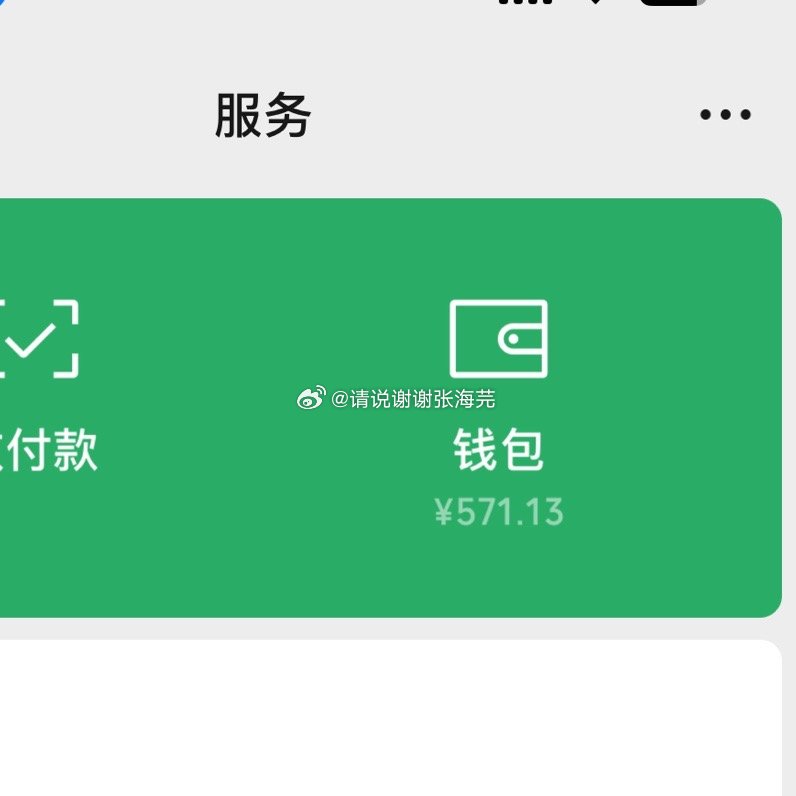The height and width of the screenshot is (796, 796).
Task: Open the three-dot overflow menu
Action: coord(725,115)
